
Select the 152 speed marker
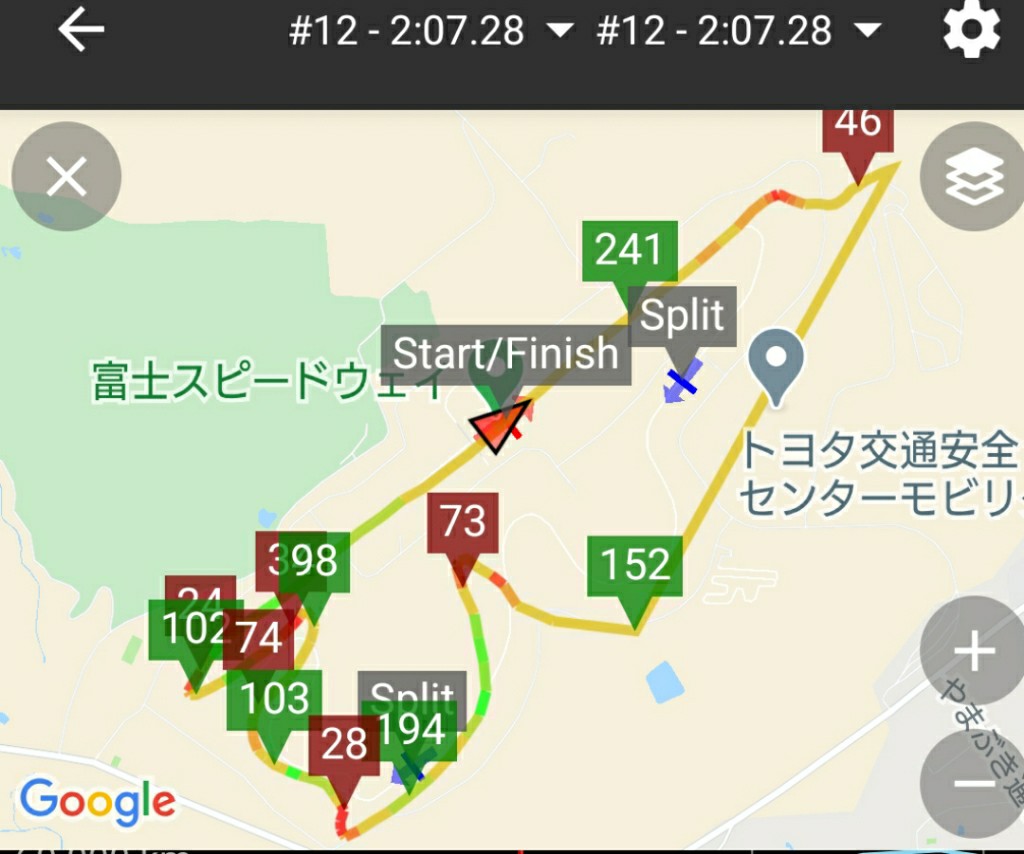(635, 566)
